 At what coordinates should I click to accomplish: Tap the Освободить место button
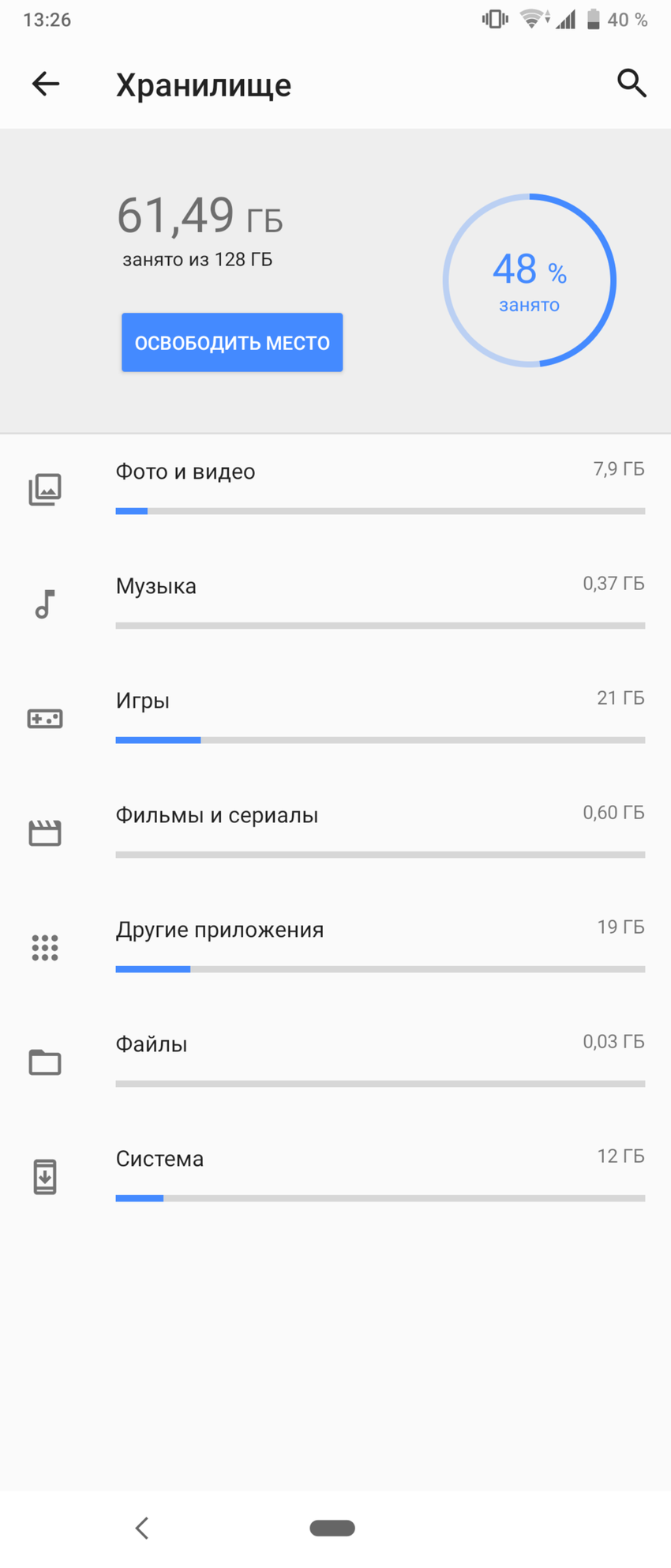[x=232, y=343]
